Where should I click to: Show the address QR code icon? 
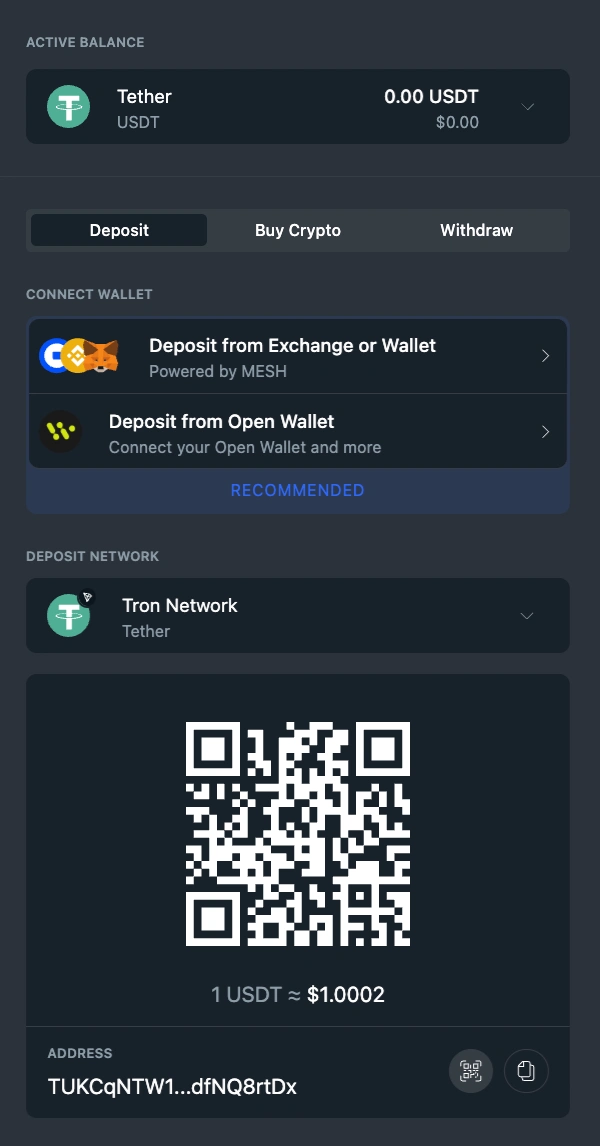(x=471, y=1071)
